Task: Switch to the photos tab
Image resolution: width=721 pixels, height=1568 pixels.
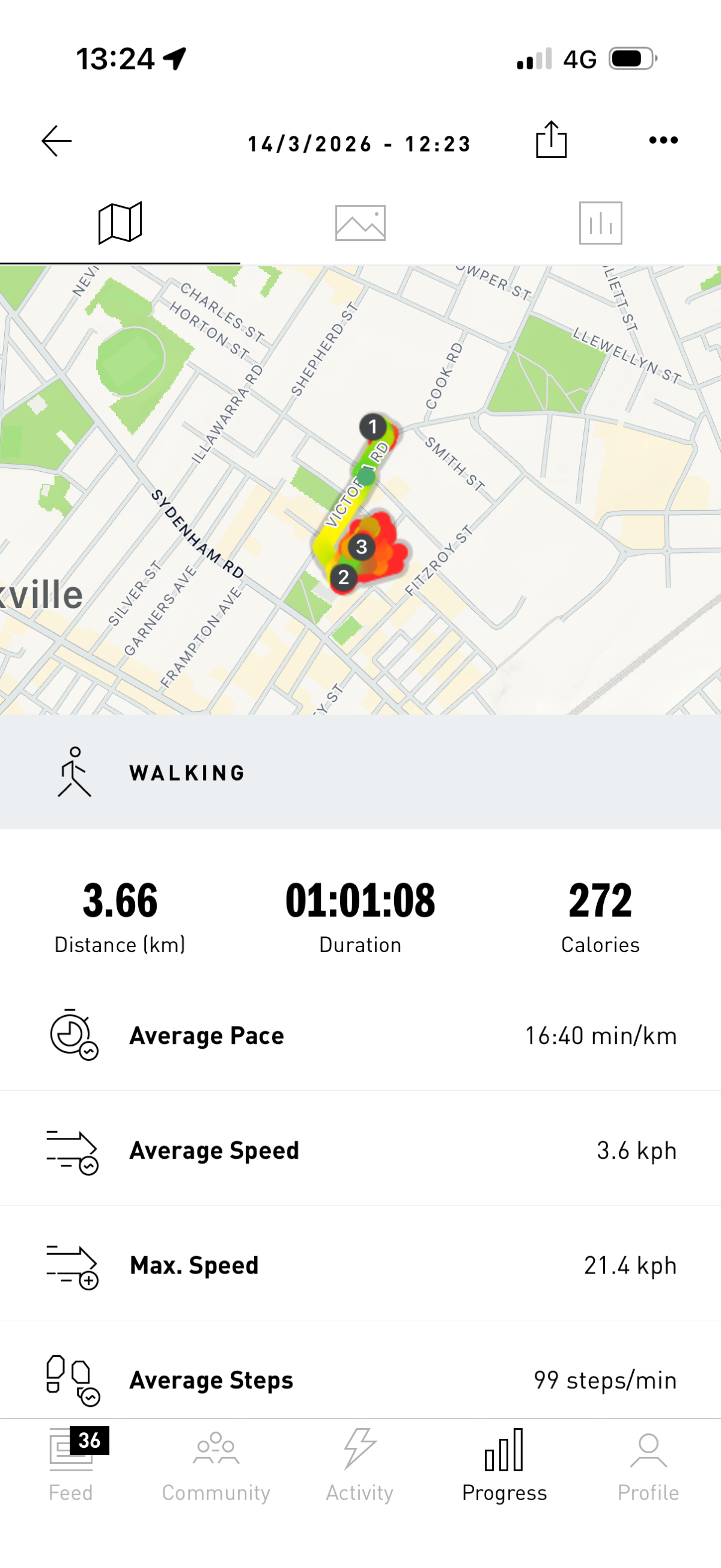Action: pos(360,223)
